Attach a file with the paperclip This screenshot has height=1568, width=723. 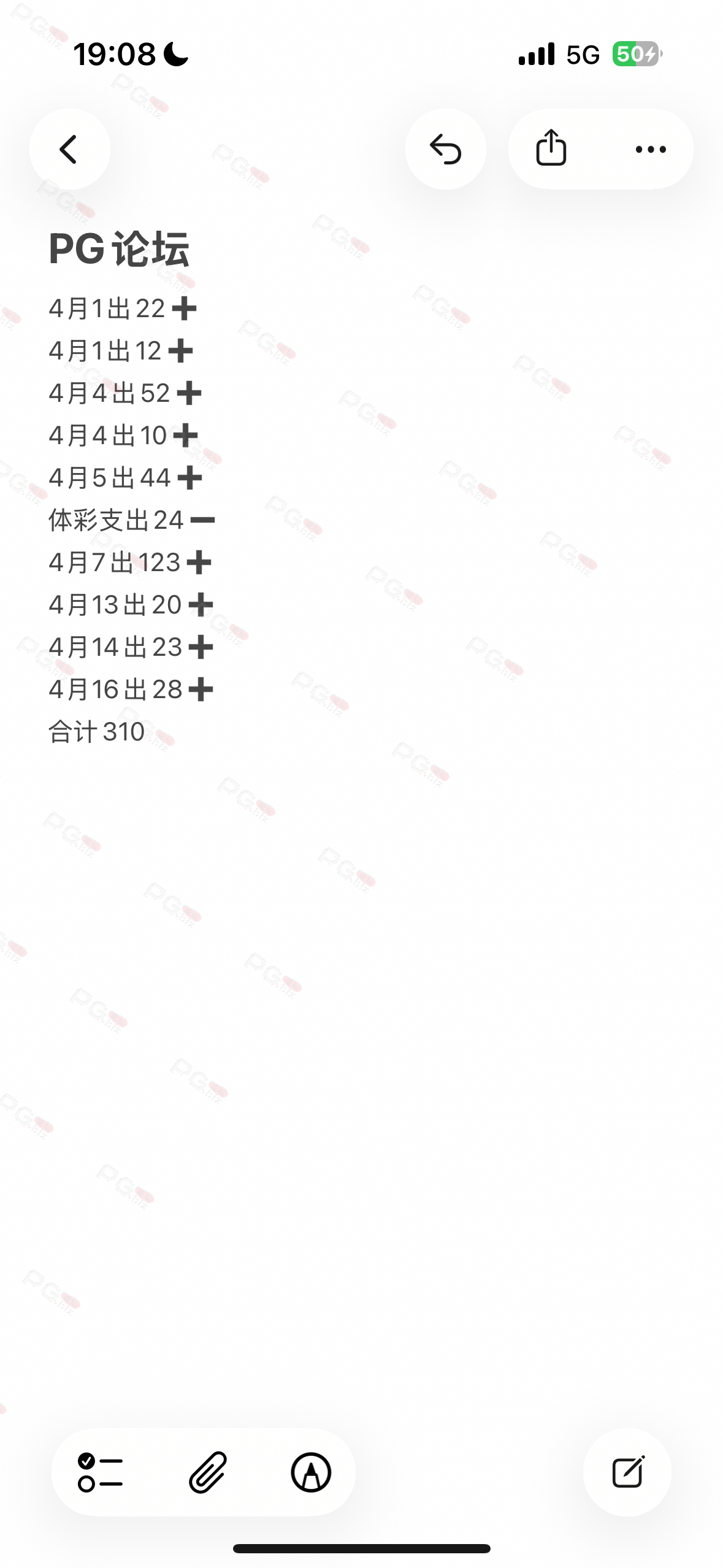coord(208,1472)
